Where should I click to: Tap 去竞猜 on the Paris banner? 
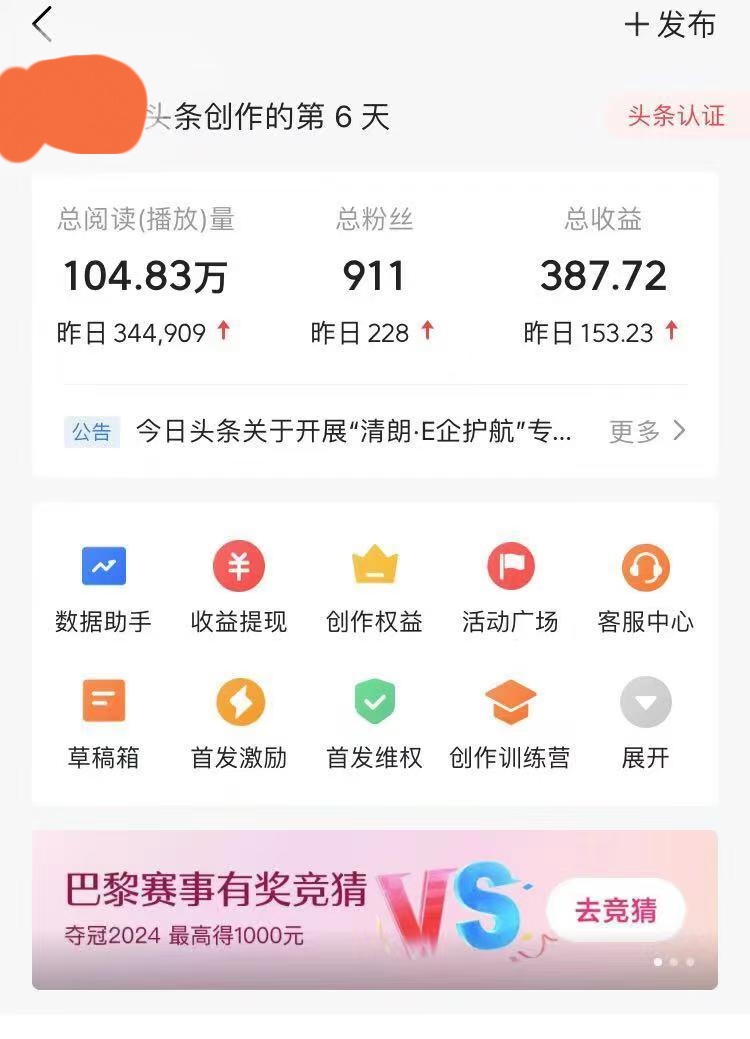615,911
